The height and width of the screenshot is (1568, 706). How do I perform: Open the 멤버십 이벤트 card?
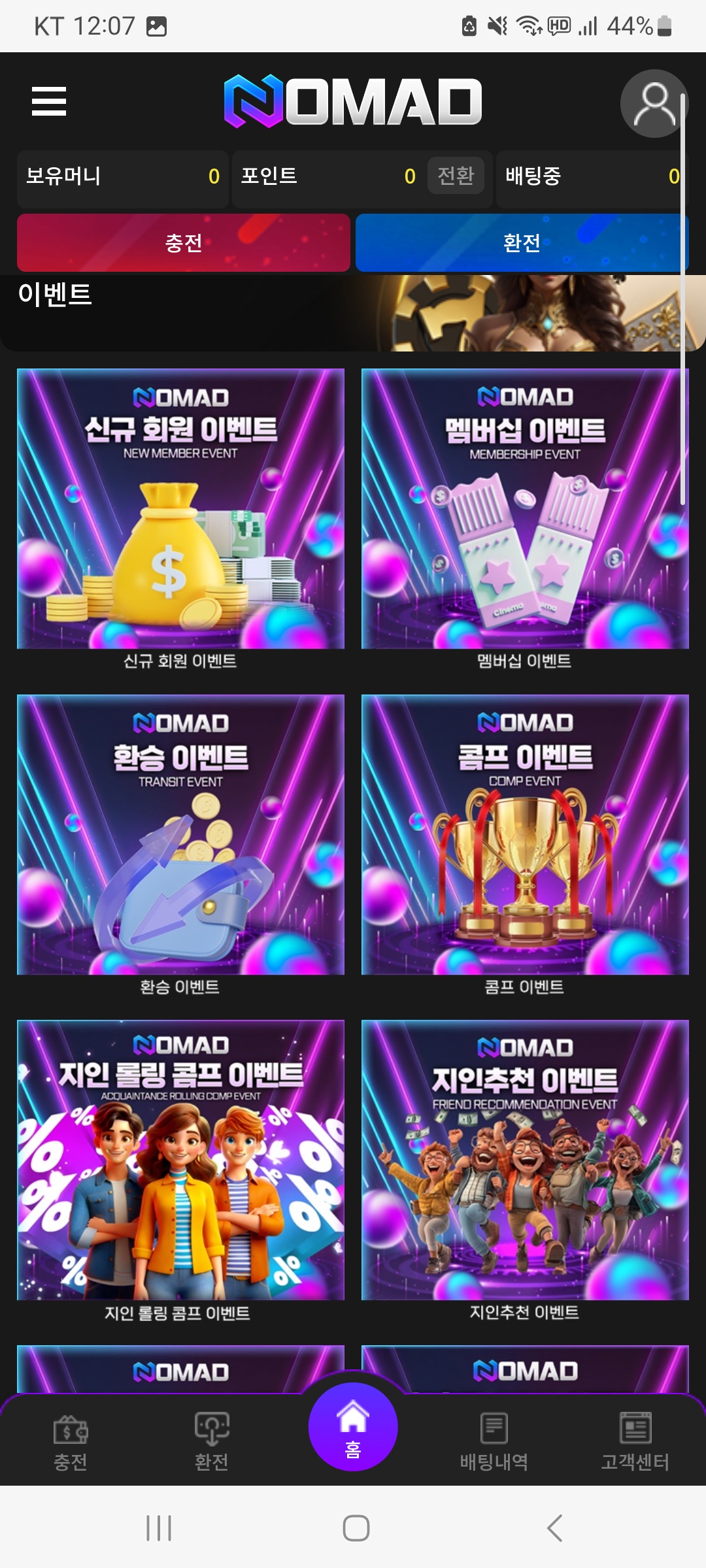tap(525, 510)
